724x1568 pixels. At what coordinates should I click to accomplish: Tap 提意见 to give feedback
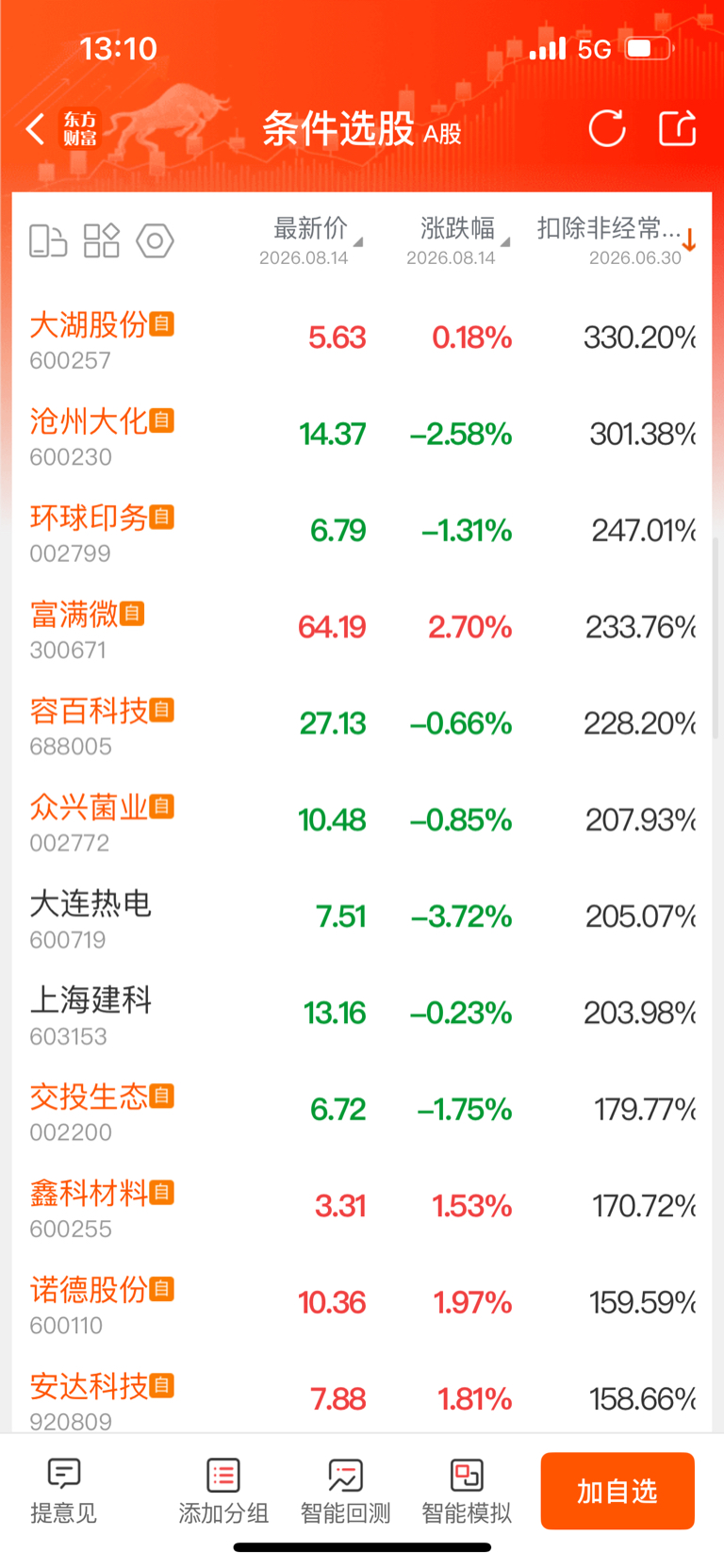coord(63,1492)
